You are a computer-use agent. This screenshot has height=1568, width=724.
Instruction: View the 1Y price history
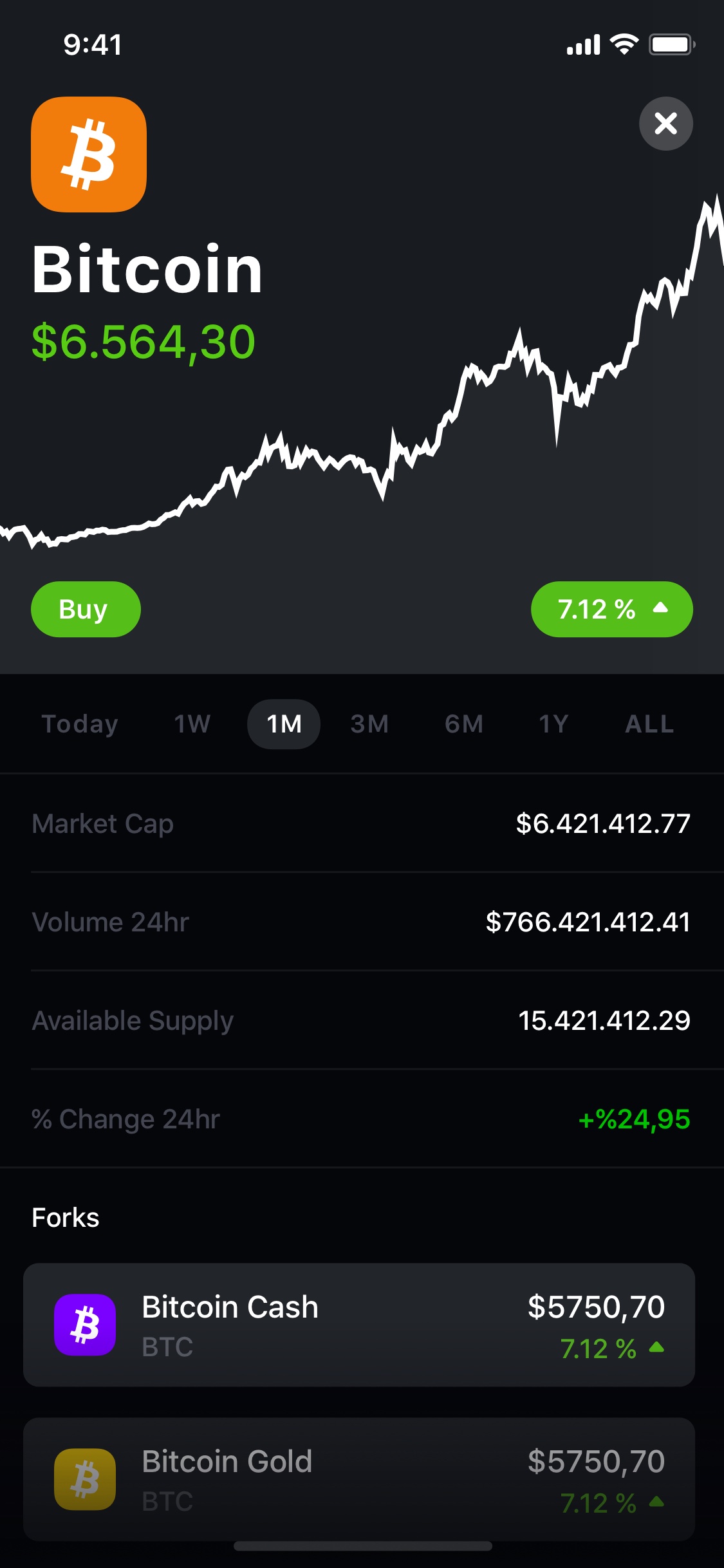click(553, 724)
